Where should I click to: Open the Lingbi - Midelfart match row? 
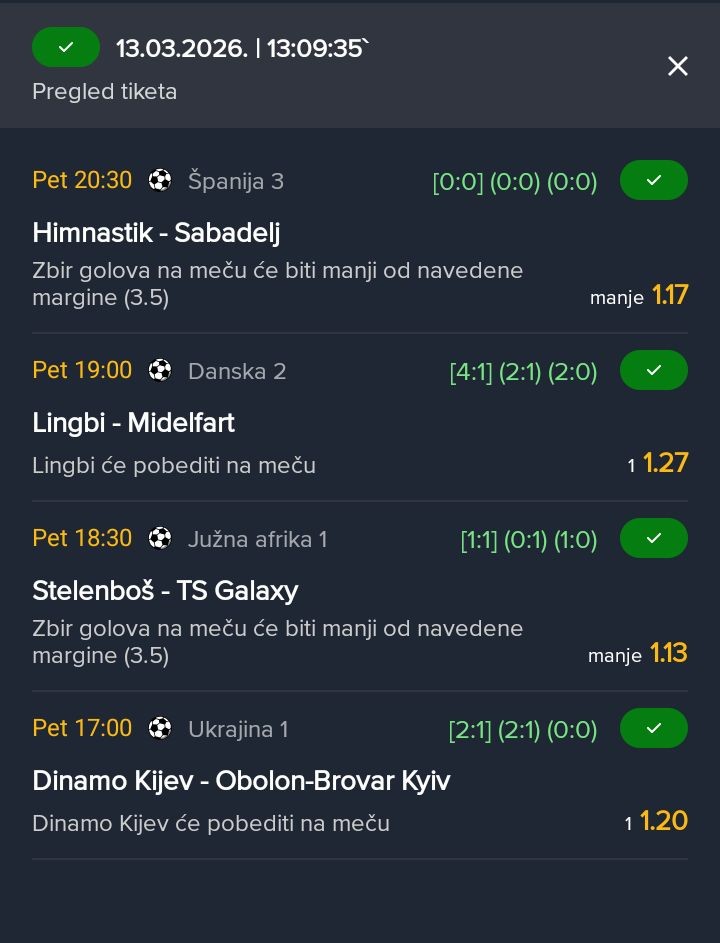[134, 423]
